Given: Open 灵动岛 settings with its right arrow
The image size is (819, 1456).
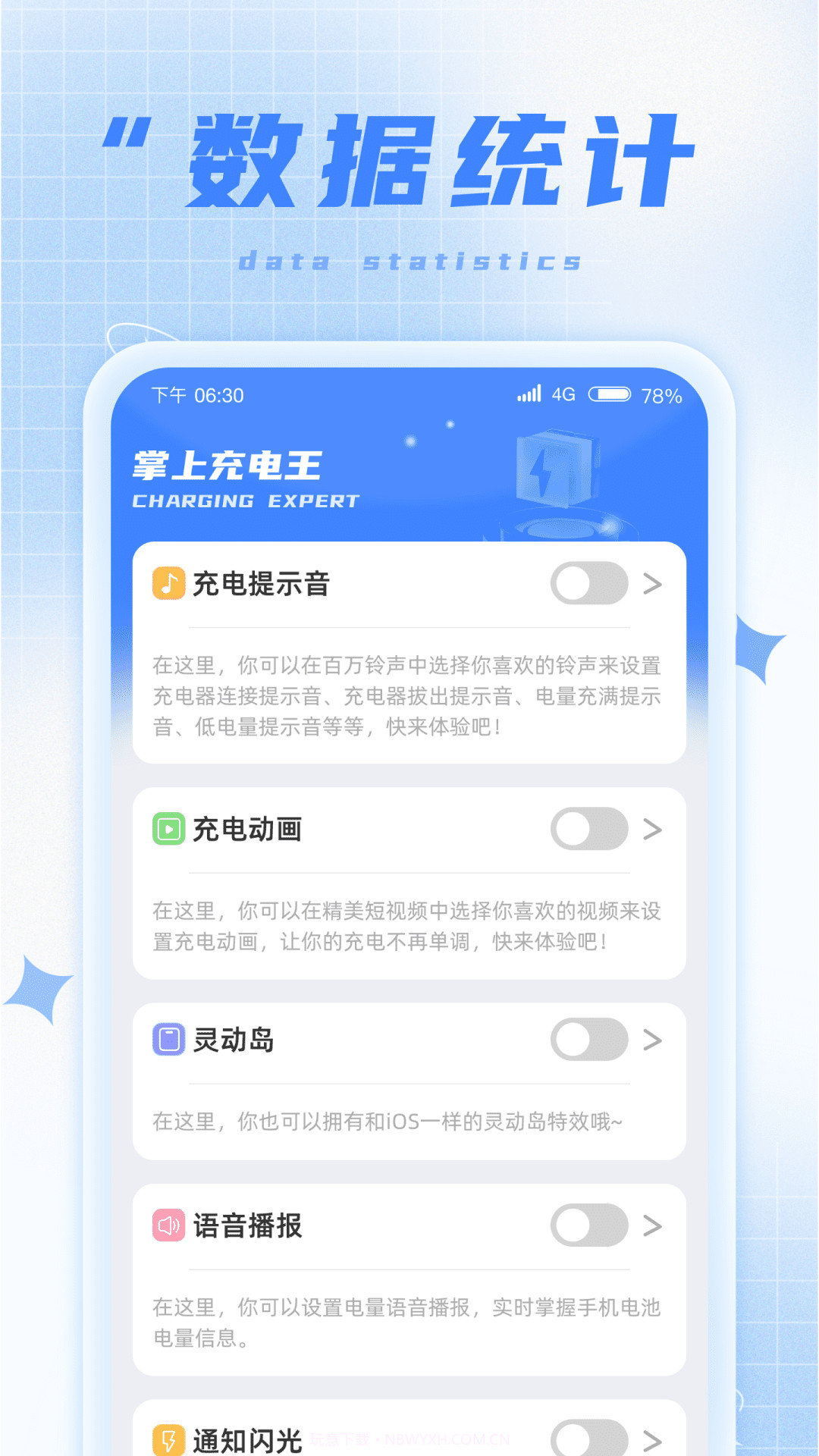Looking at the screenshot, I should (x=652, y=1040).
